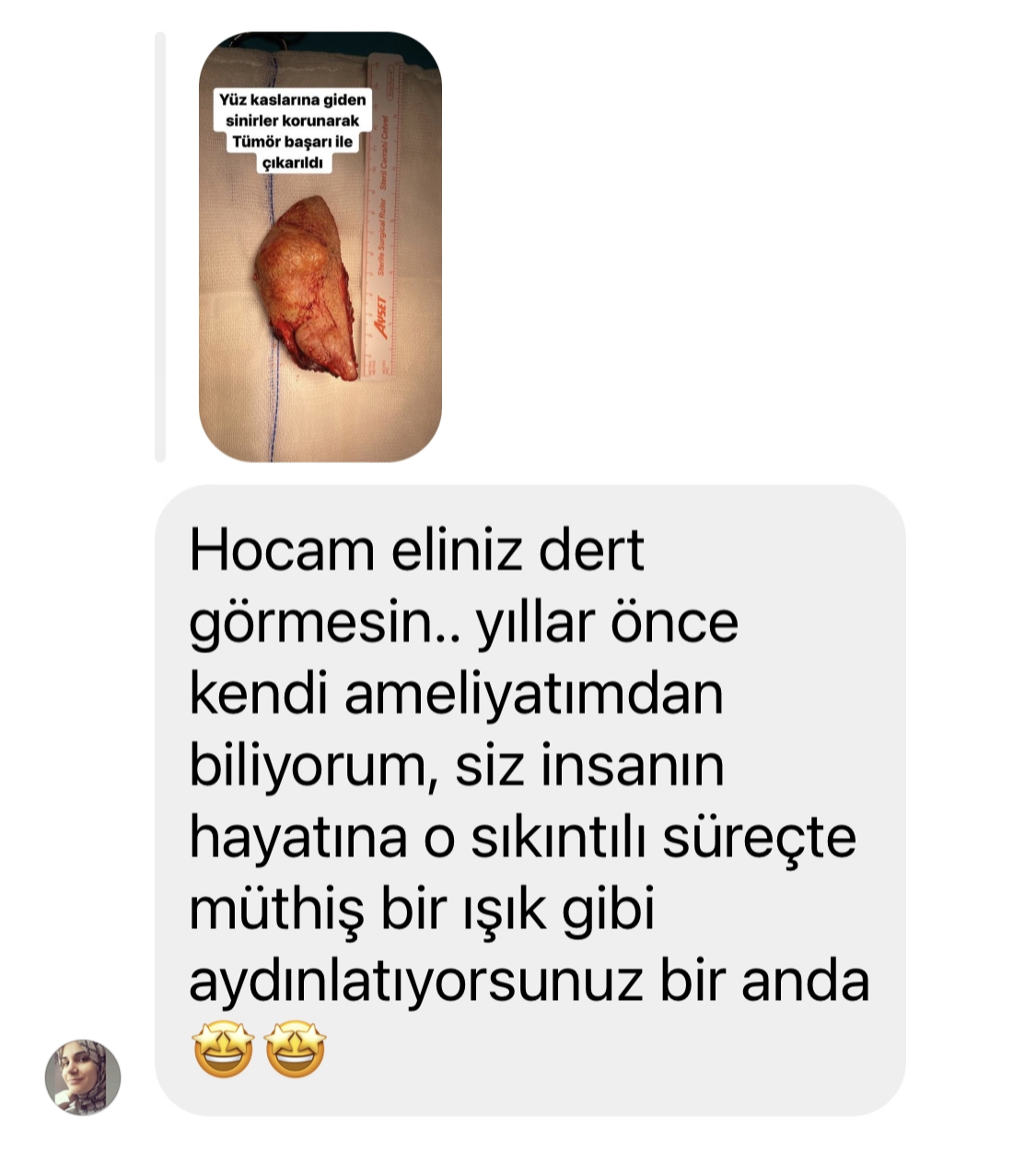
Task: Open the replied story thumbnail with the tumor photo
Action: click(x=320, y=247)
